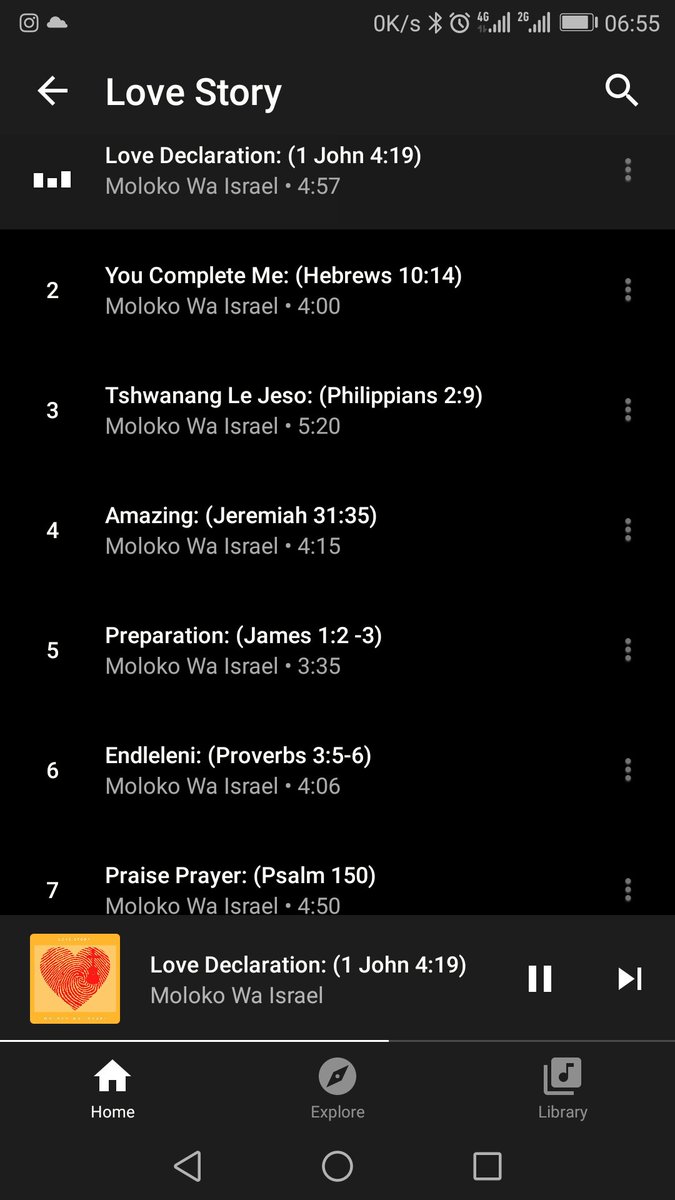Play Endleleni: (Proverbs 3:5-6)
The image size is (675, 1200).
(238, 770)
